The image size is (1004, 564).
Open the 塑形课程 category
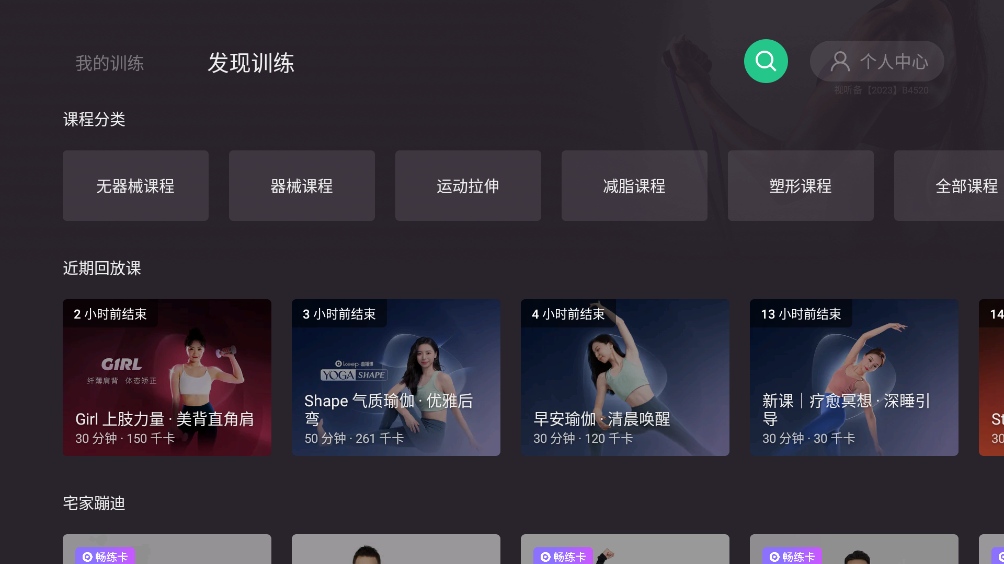(800, 186)
